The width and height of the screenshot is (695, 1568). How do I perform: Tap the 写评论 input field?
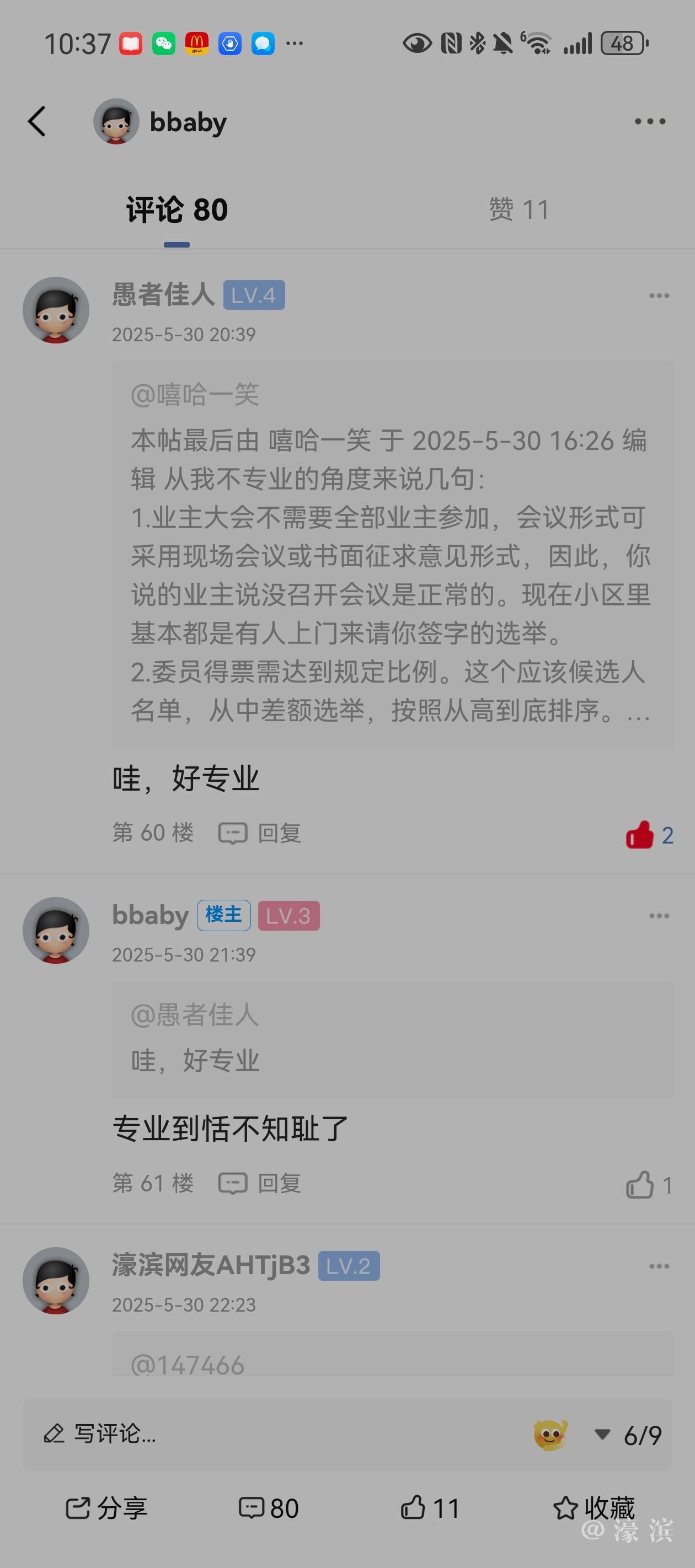coord(244,1434)
